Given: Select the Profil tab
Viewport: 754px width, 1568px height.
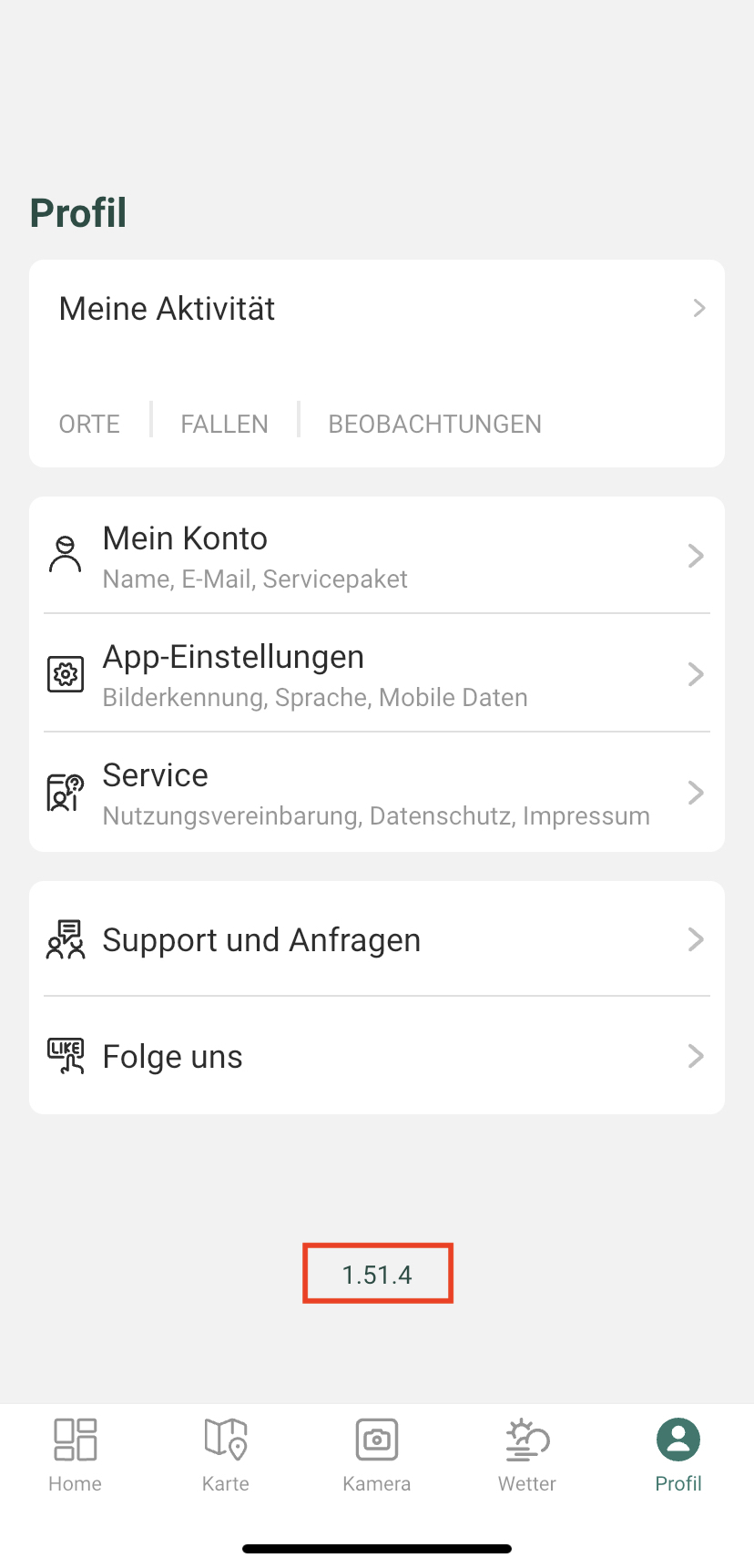Looking at the screenshot, I should [678, 1455].
